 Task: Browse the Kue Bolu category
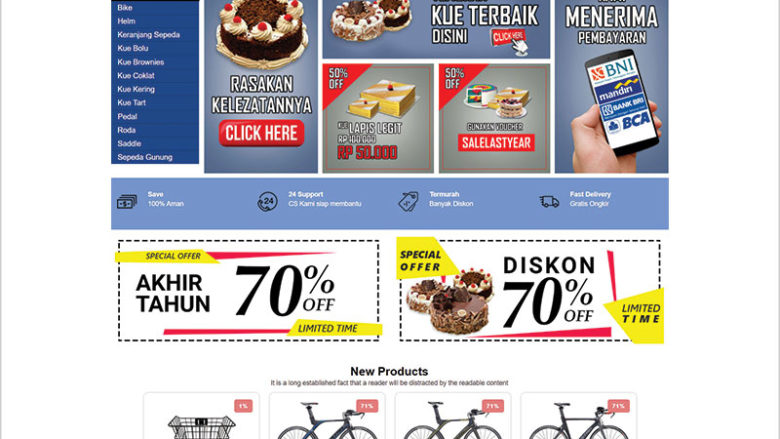click(132, 48)
